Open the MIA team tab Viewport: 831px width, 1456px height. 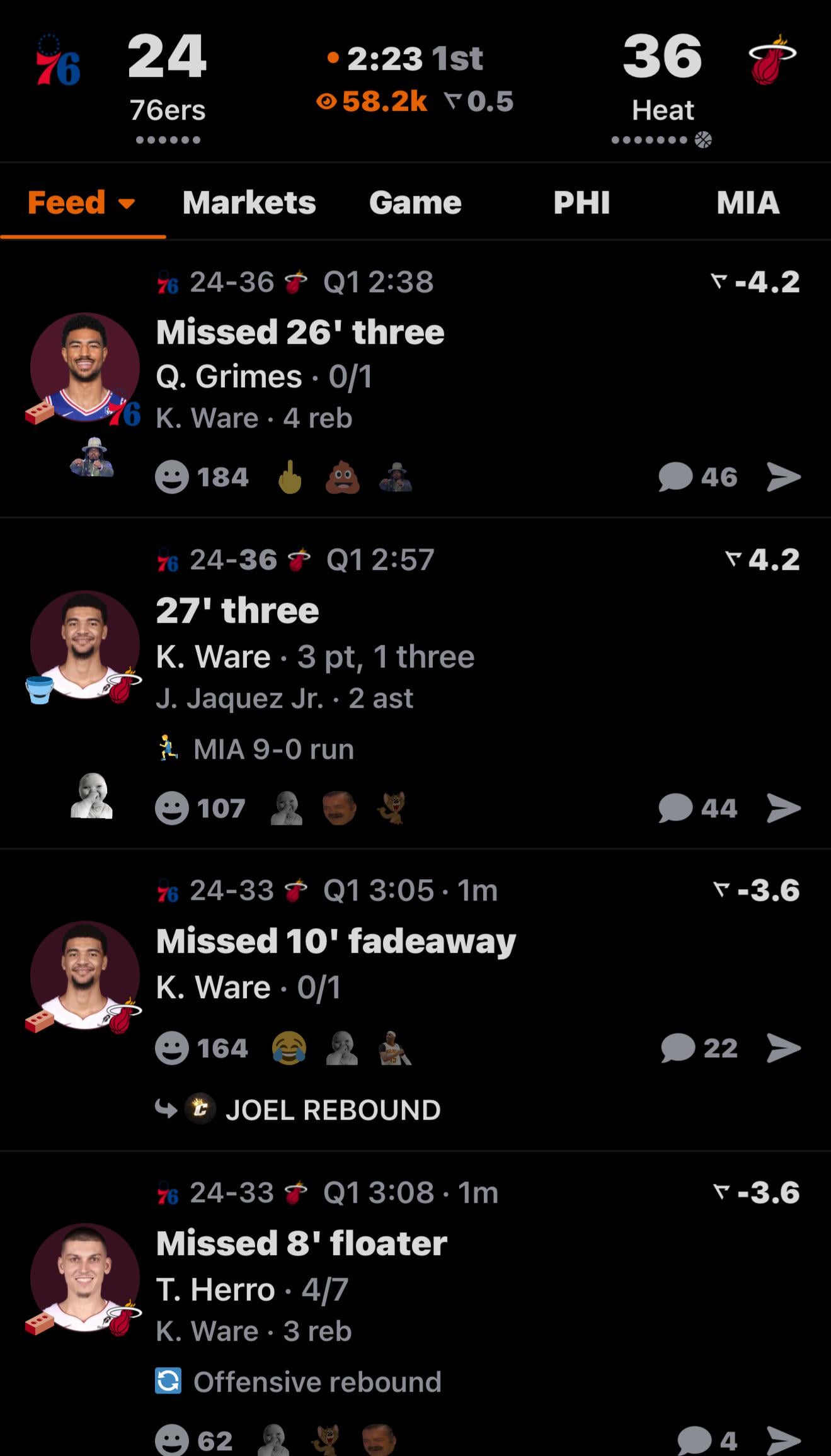pyautogui.click(x=748, y=203)
